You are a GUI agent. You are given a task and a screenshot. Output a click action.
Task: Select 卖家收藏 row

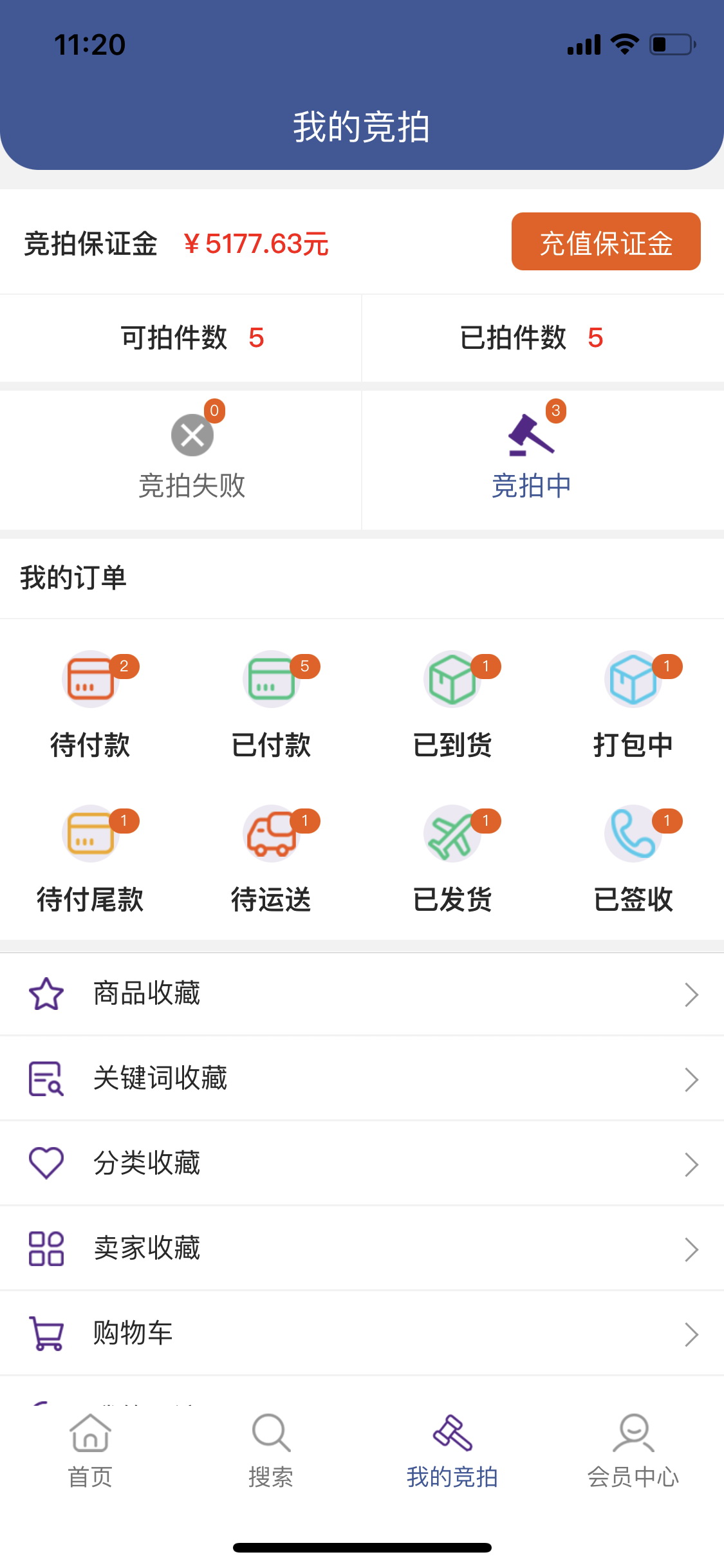(x=362, y=1249)
